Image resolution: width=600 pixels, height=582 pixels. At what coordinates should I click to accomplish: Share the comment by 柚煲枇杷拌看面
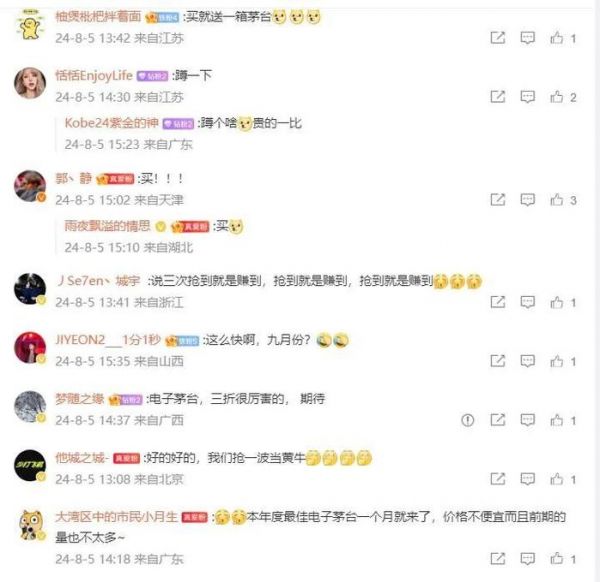[x=497, y=38]
